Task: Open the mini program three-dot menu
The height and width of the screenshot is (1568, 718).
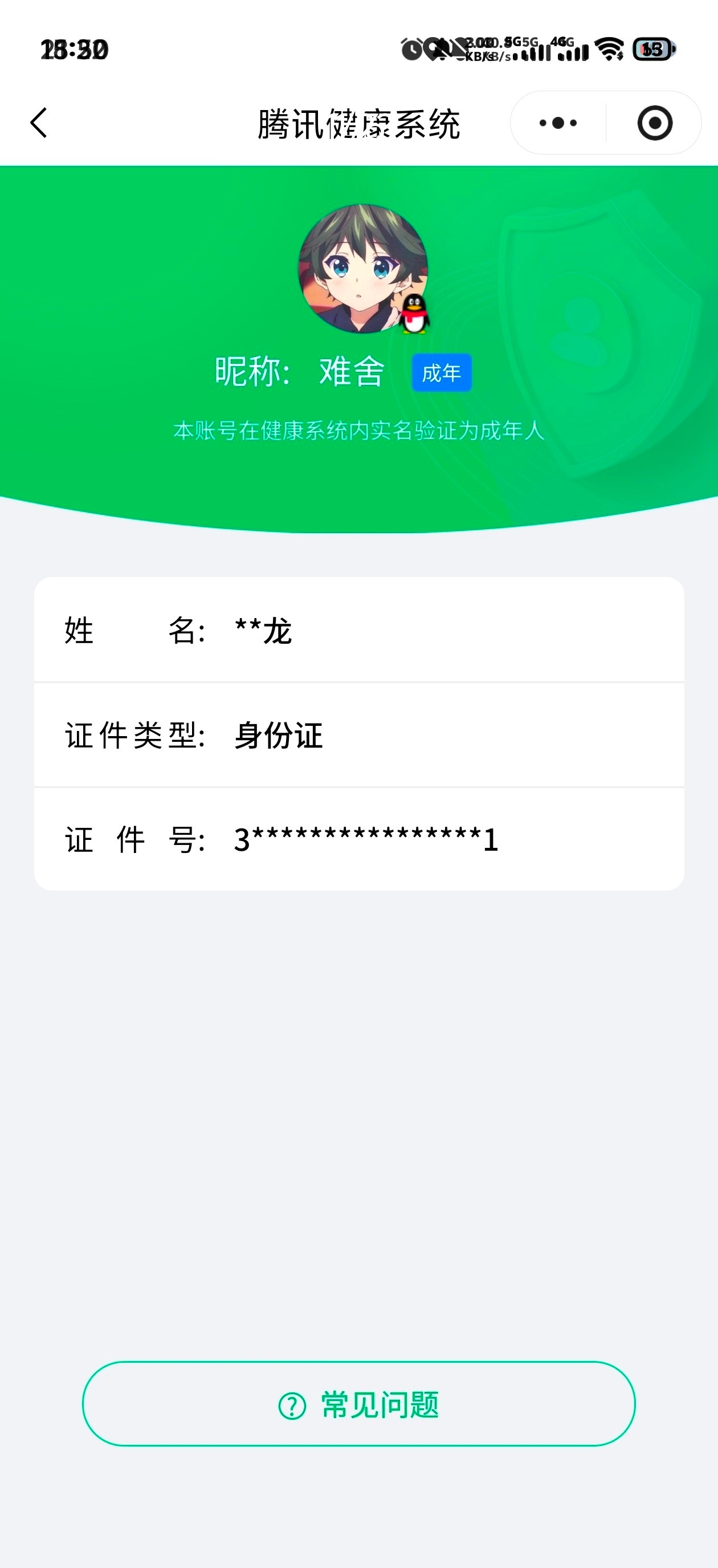Action: (558, 123)
